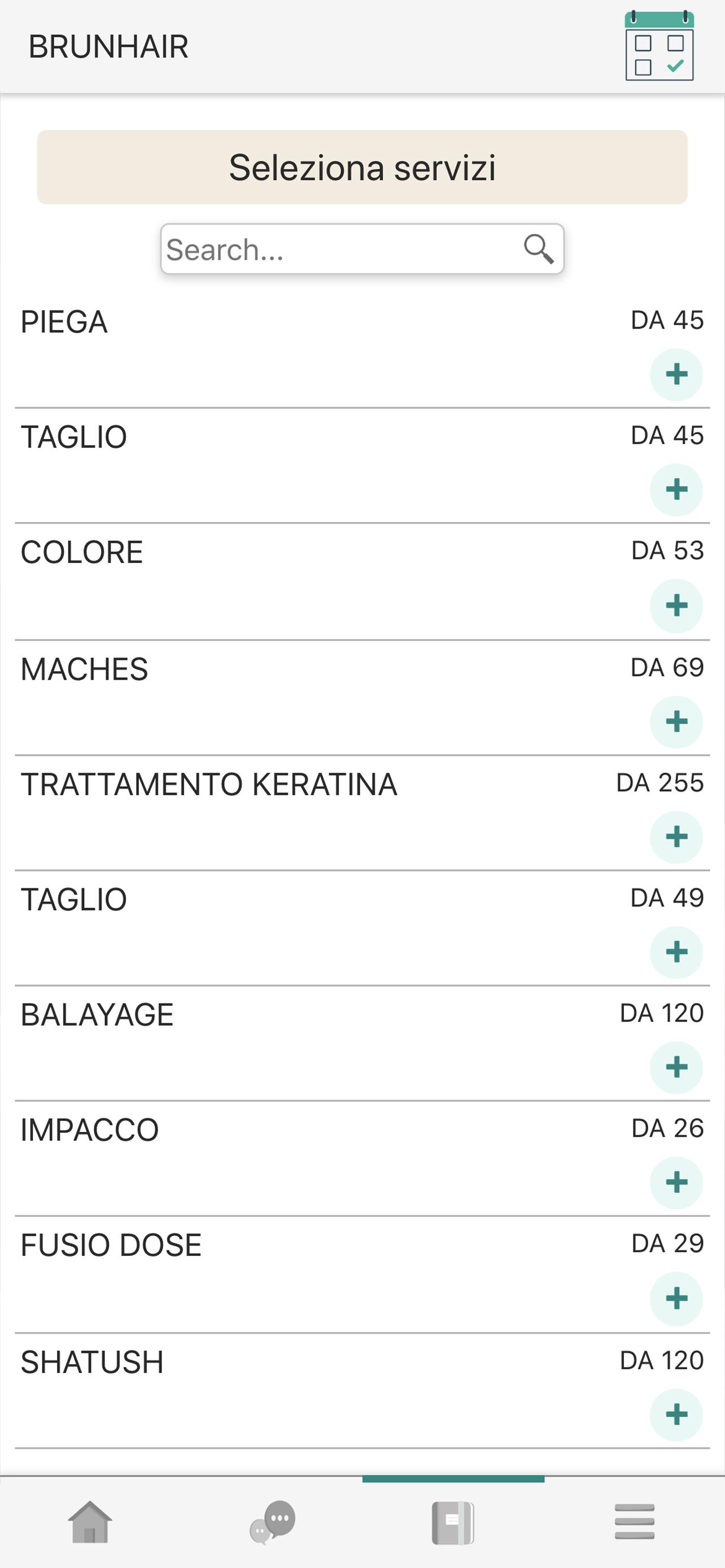Add the PIEGA service
Image resolution: width=725 pixels, height=1568 pixels.
[x=676, y=374]
